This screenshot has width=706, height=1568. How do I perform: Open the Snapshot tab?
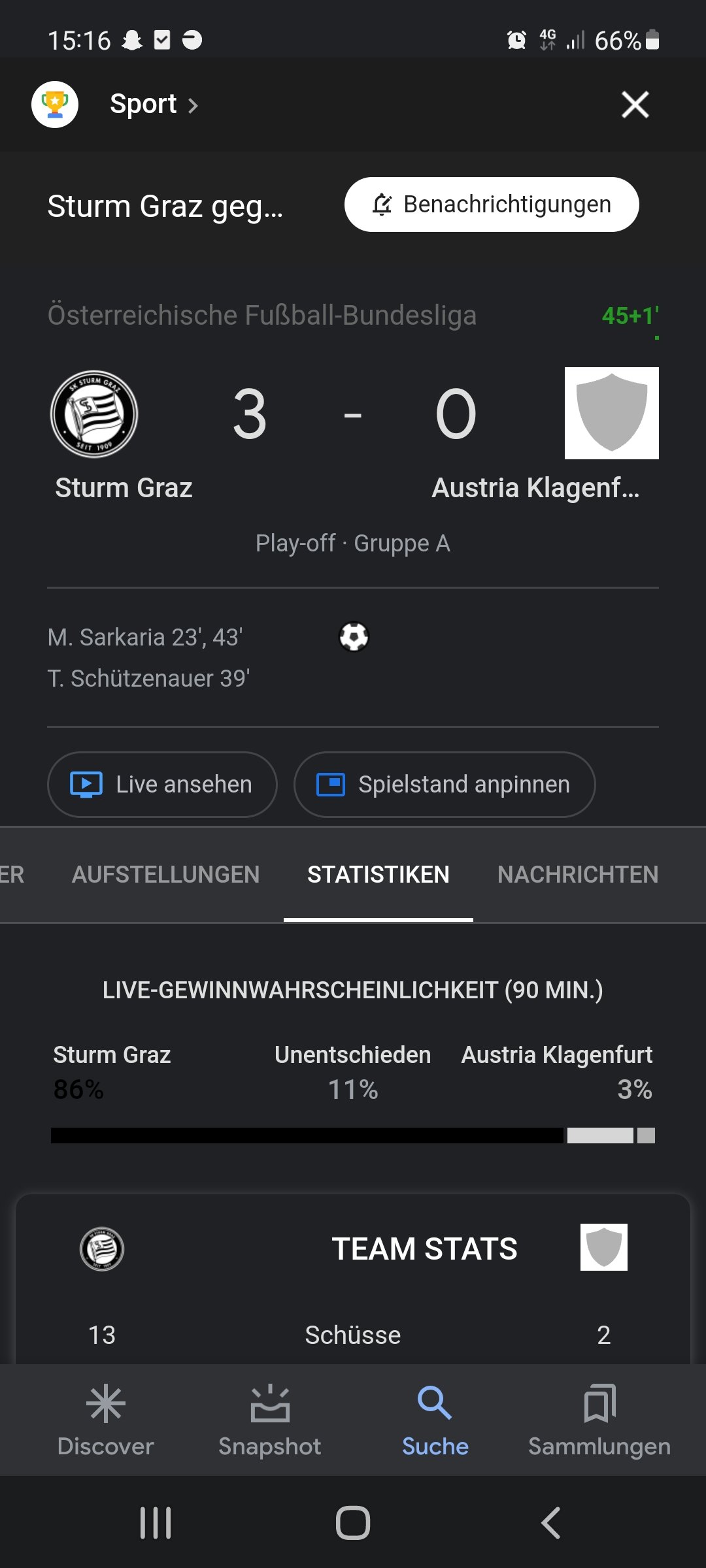(270, 1420)
